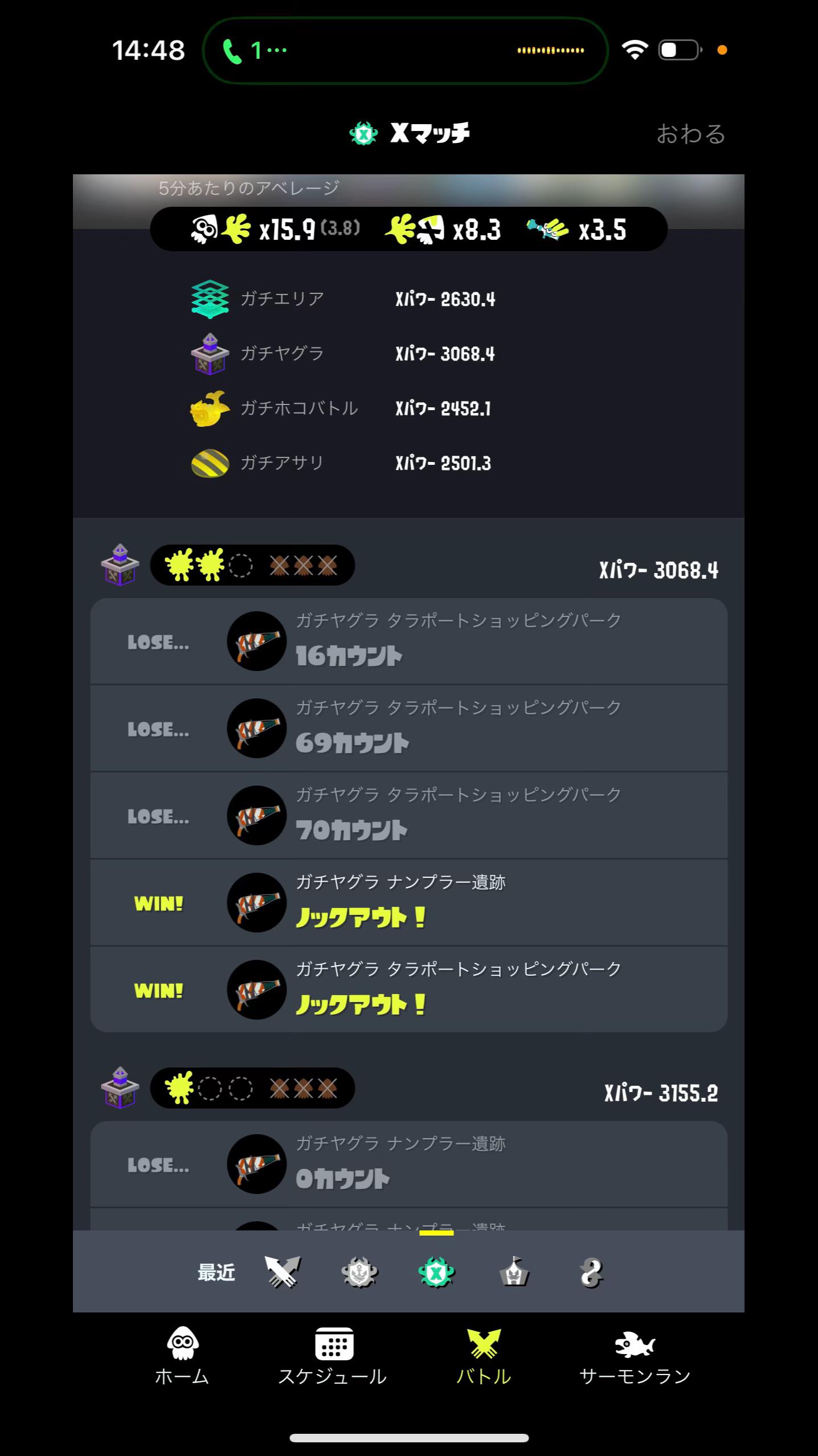818x1456 pixels.
Task: Select the private battle filter icon
Action: 591,1272
